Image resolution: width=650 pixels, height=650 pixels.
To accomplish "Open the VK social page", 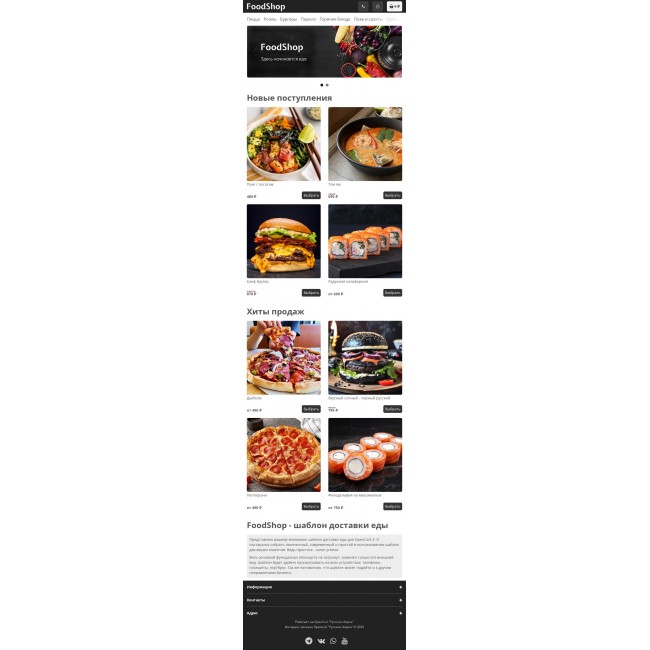I will [x=321, y=640].
